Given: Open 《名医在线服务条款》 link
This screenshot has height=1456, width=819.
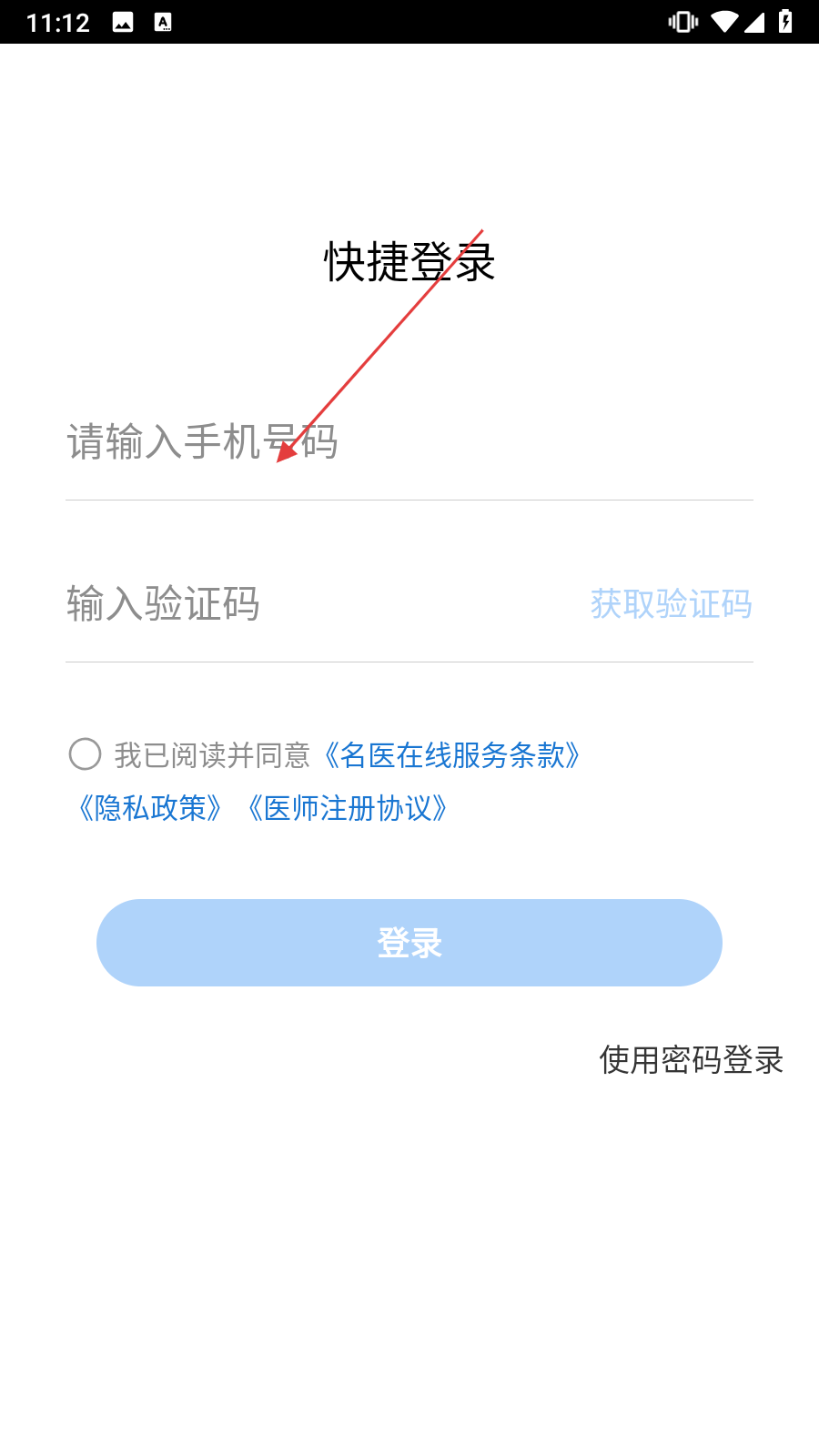Looking at the screenshot, I should click(452, 755).
